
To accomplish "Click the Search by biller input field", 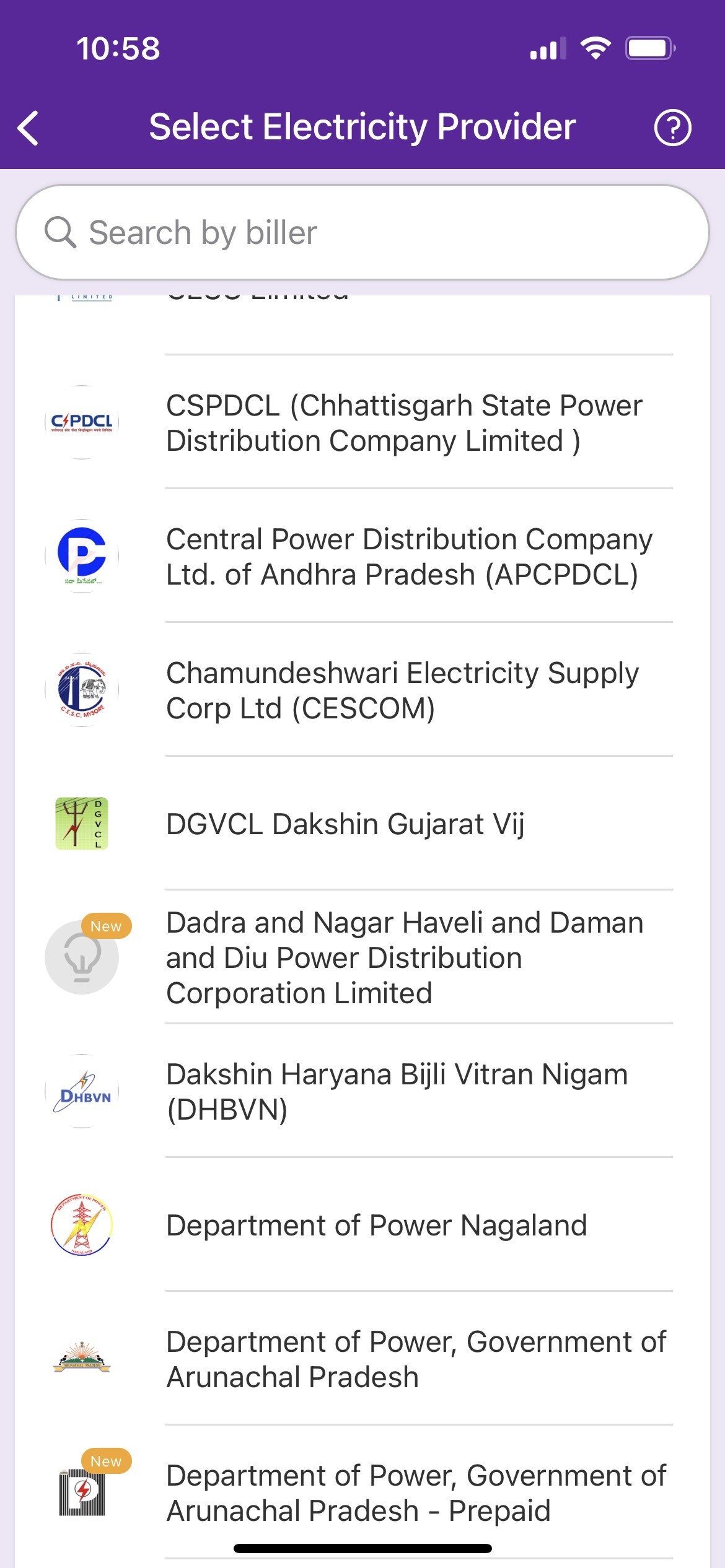I will [x=362, y=232].
